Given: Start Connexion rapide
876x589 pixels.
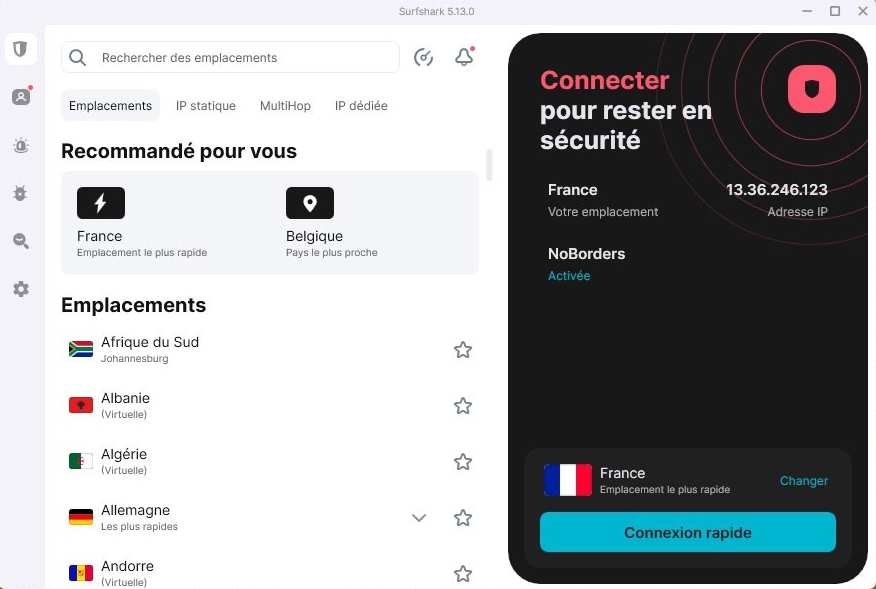Looking at the screenshot, I should [687, 533].
